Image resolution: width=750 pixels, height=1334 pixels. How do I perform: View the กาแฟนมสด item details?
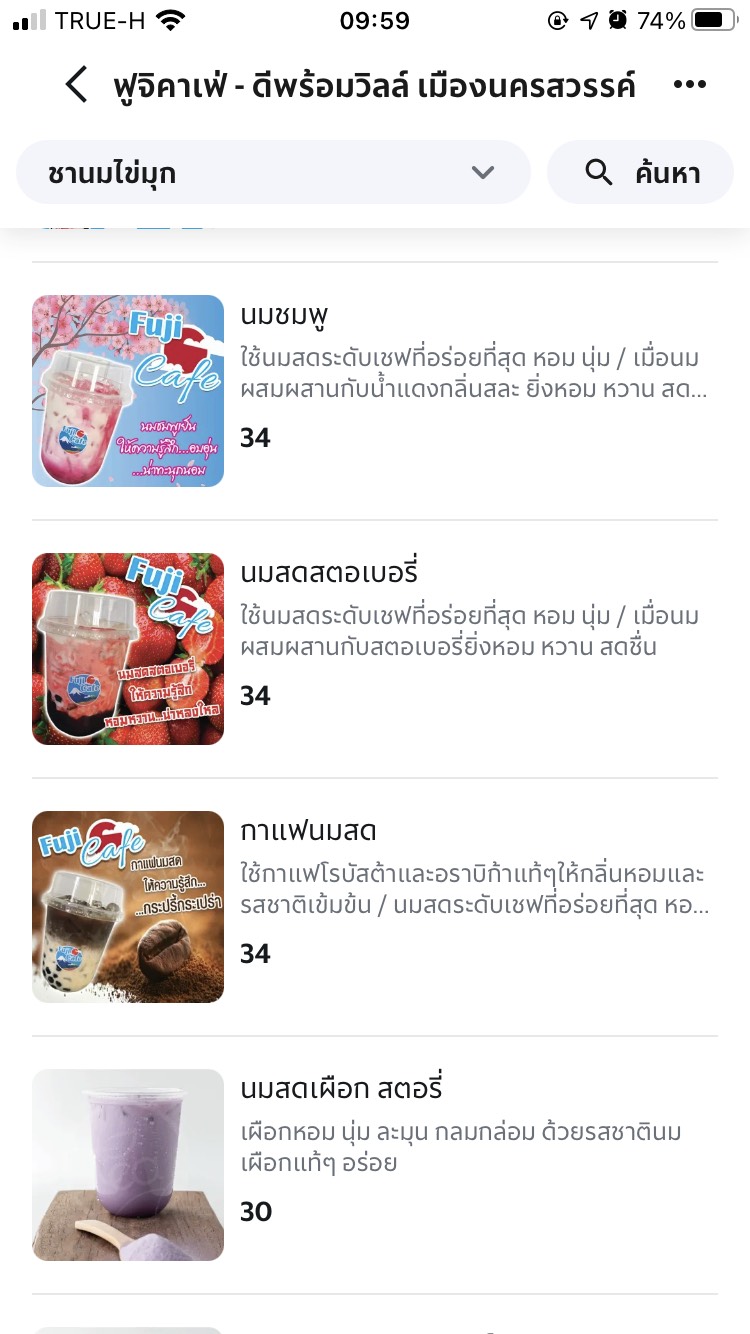coord(375,906)
